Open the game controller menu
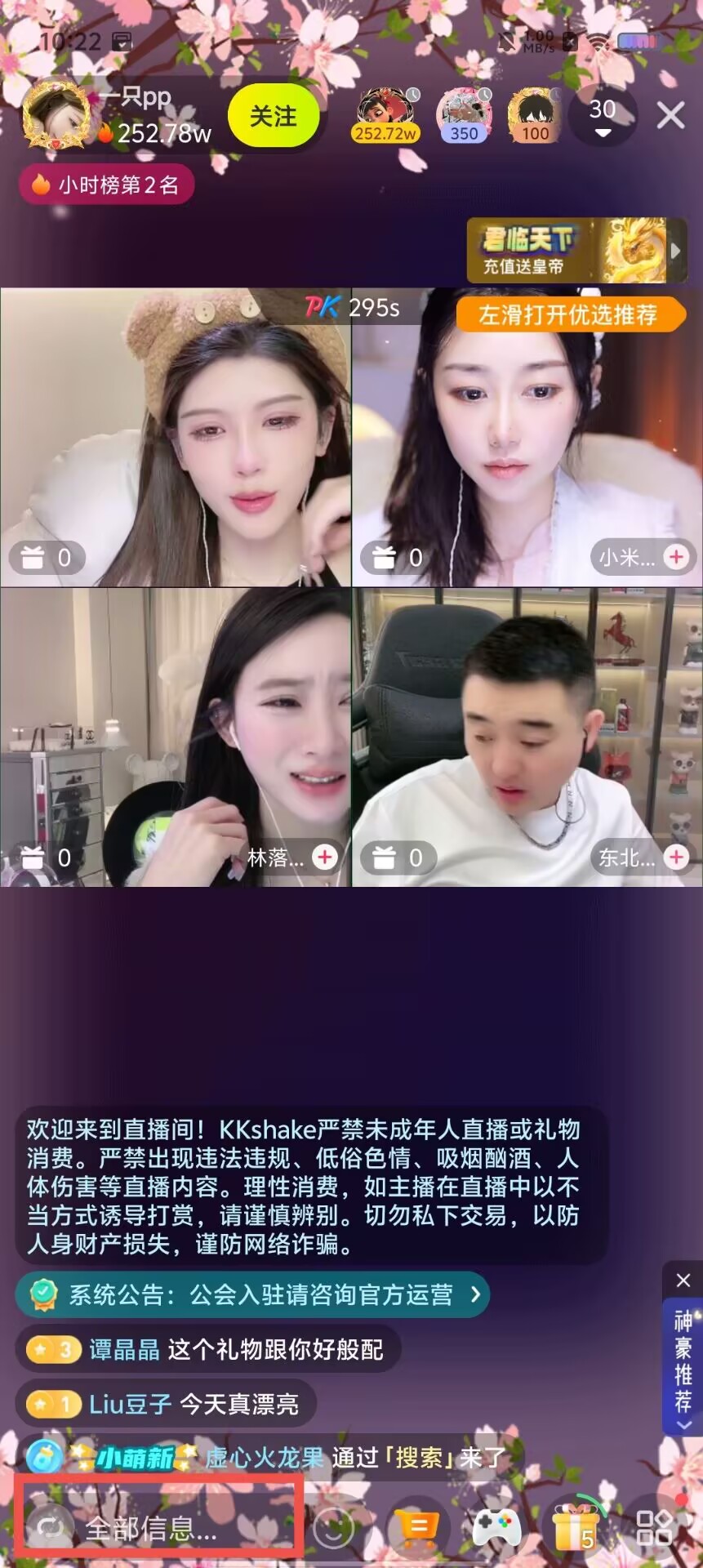Image resolution: width=703 pixels, height=1568 pixels. (497, 1526)
